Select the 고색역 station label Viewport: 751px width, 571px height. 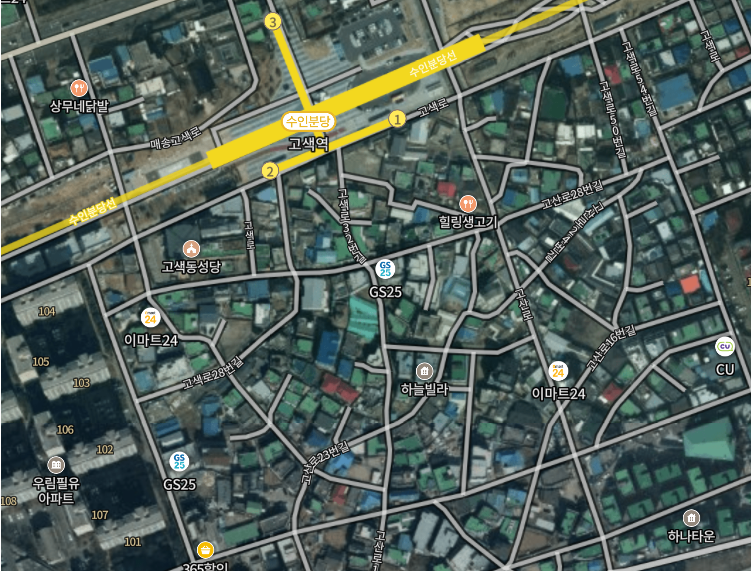tap(308, 143)
